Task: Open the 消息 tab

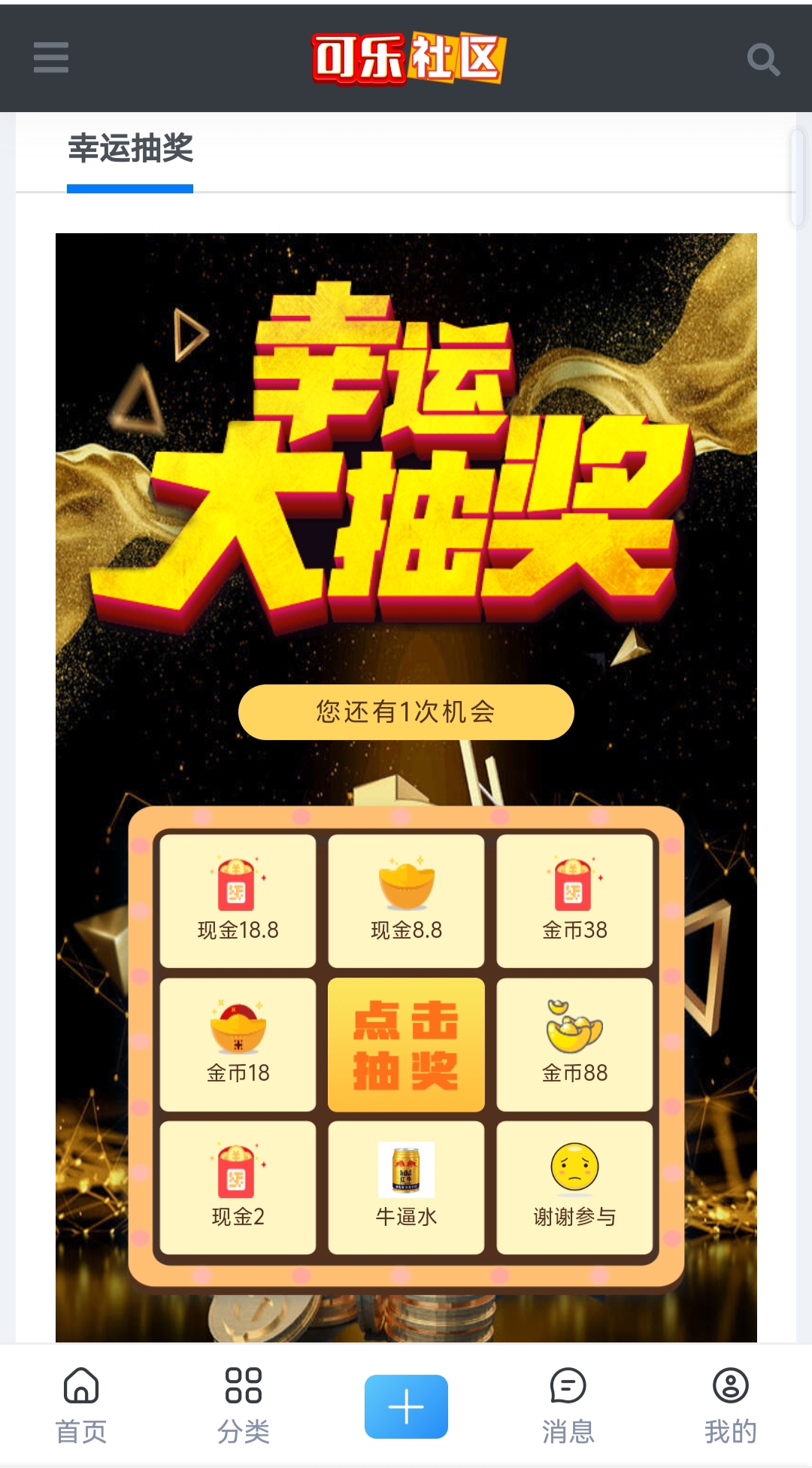Action: pyautogui.click(x=568, y=1405)
